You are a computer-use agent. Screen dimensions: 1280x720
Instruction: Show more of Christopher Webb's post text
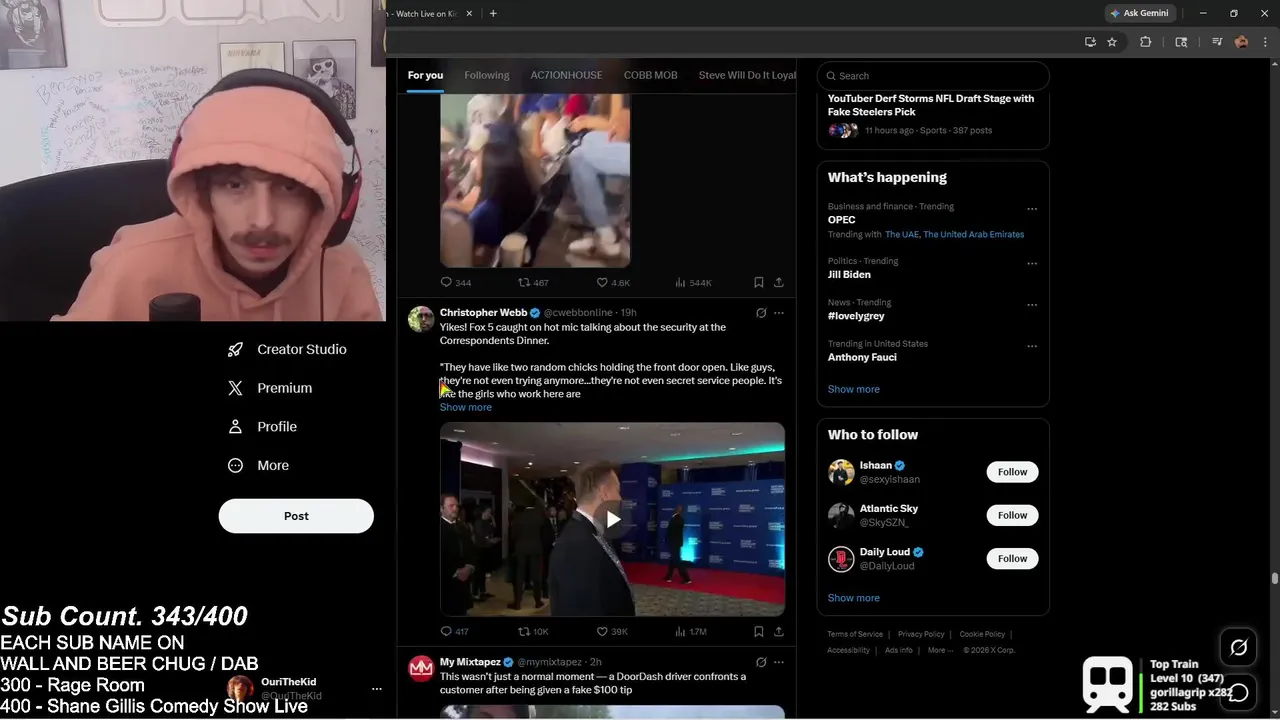click(466, 407)
